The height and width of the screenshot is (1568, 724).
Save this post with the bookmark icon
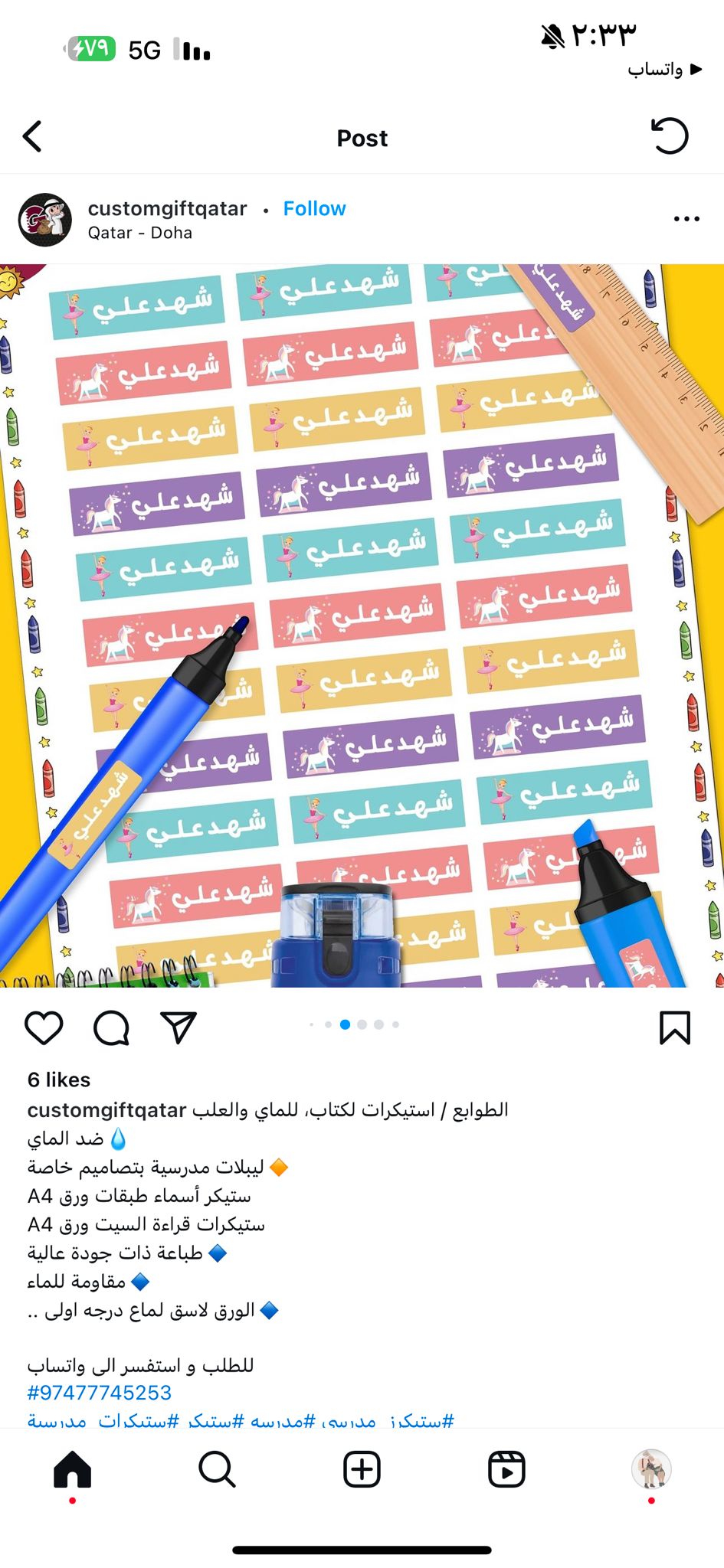[675, 1027]
